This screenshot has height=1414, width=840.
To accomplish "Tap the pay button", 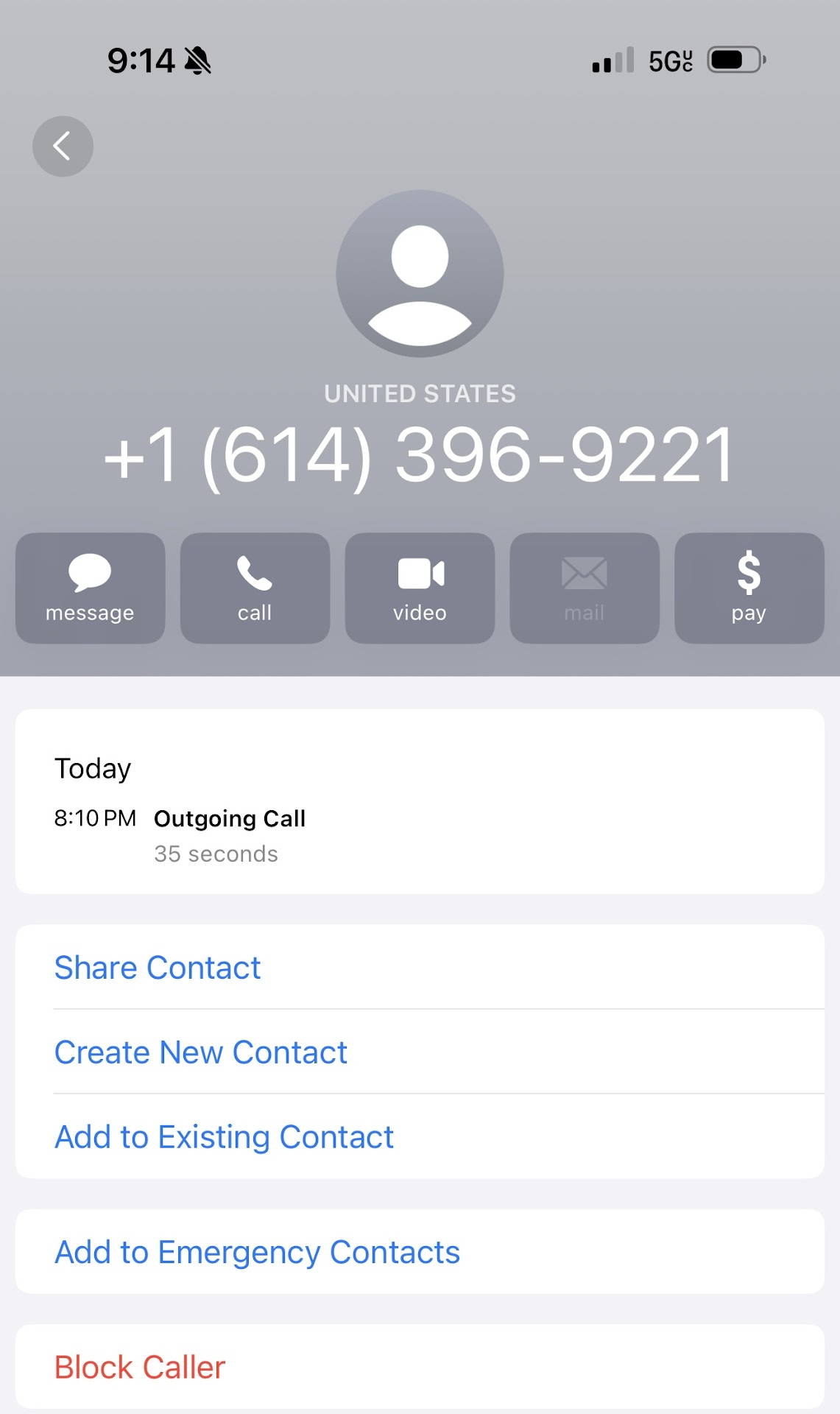I will 749,588.
